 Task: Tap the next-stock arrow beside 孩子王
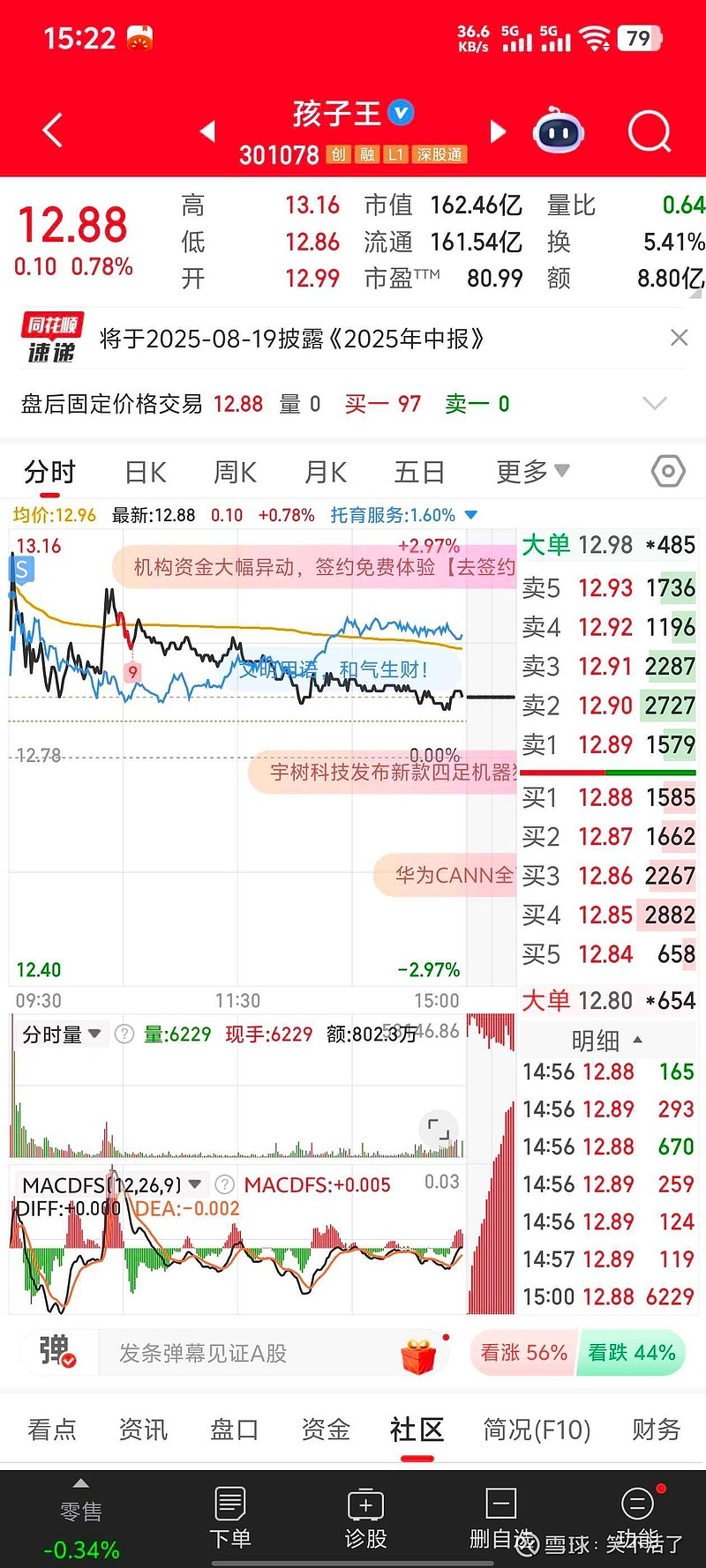[x=498, y=131]
